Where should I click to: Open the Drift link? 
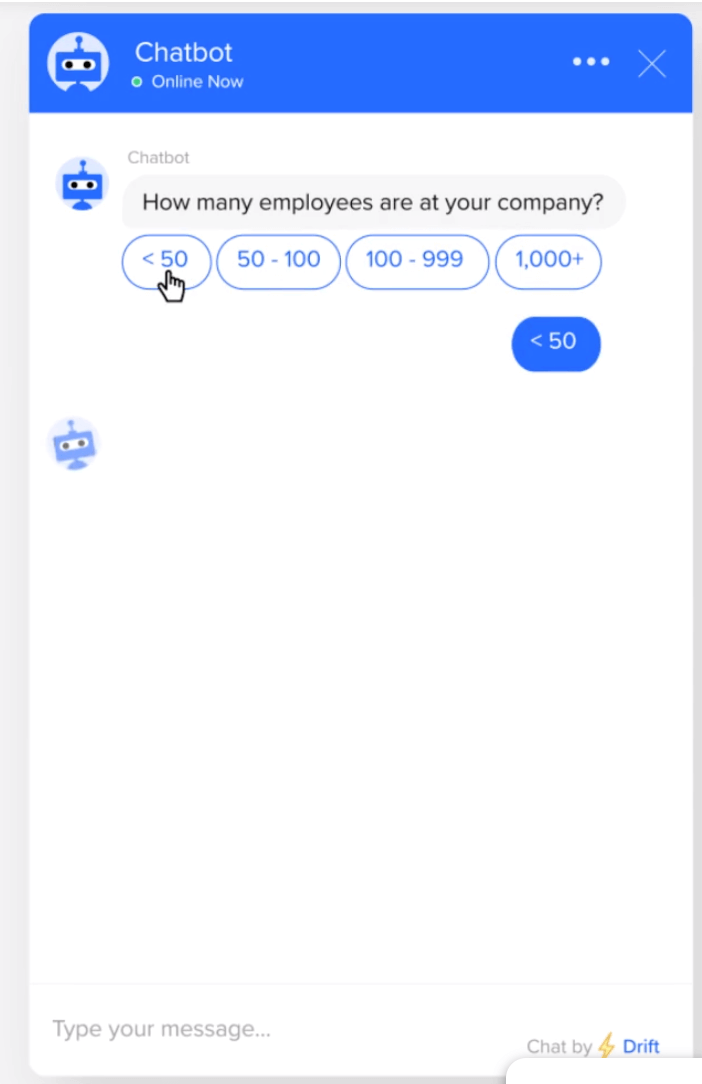pyautogui.click(x=640, y=1046)
